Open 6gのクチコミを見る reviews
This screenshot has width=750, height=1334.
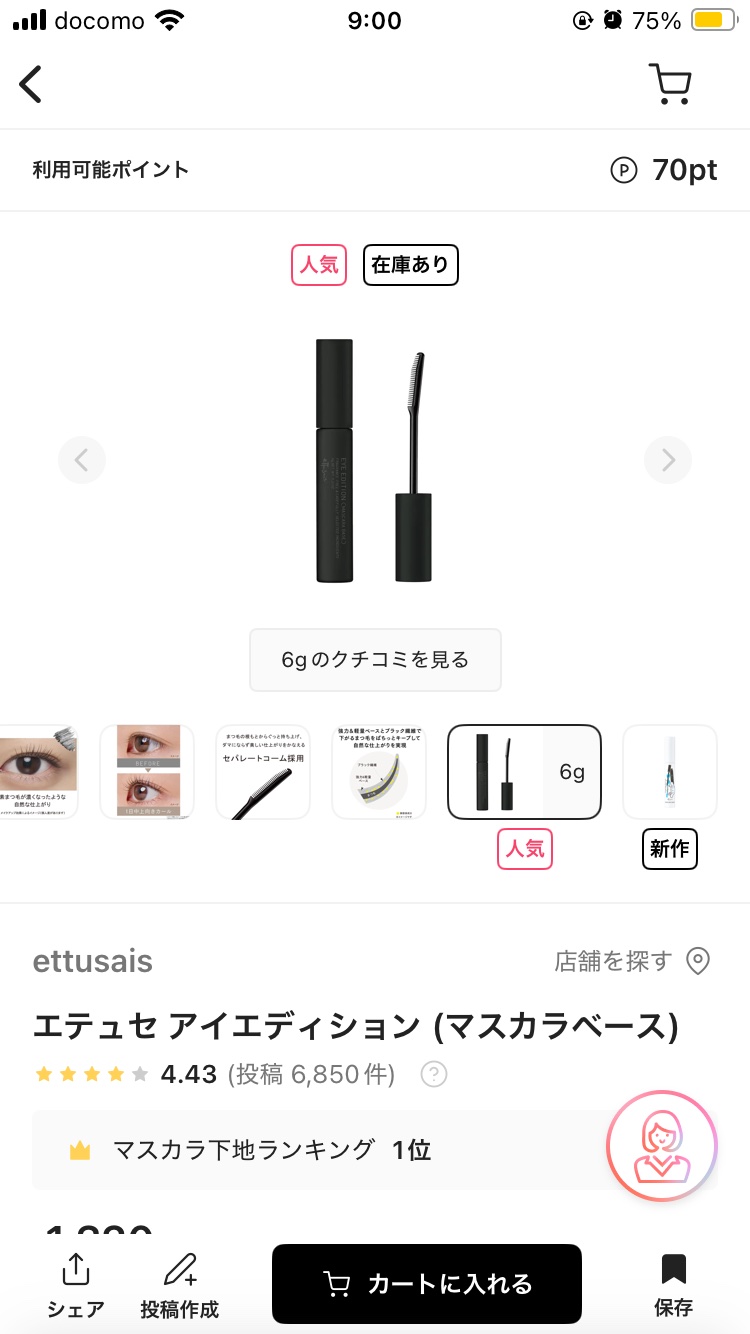click(375, 660)
